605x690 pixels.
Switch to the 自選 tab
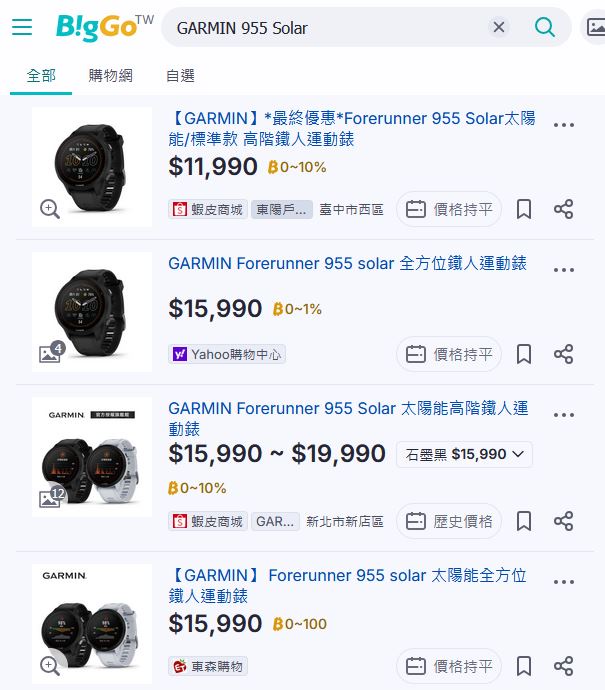tap(180, 76)
